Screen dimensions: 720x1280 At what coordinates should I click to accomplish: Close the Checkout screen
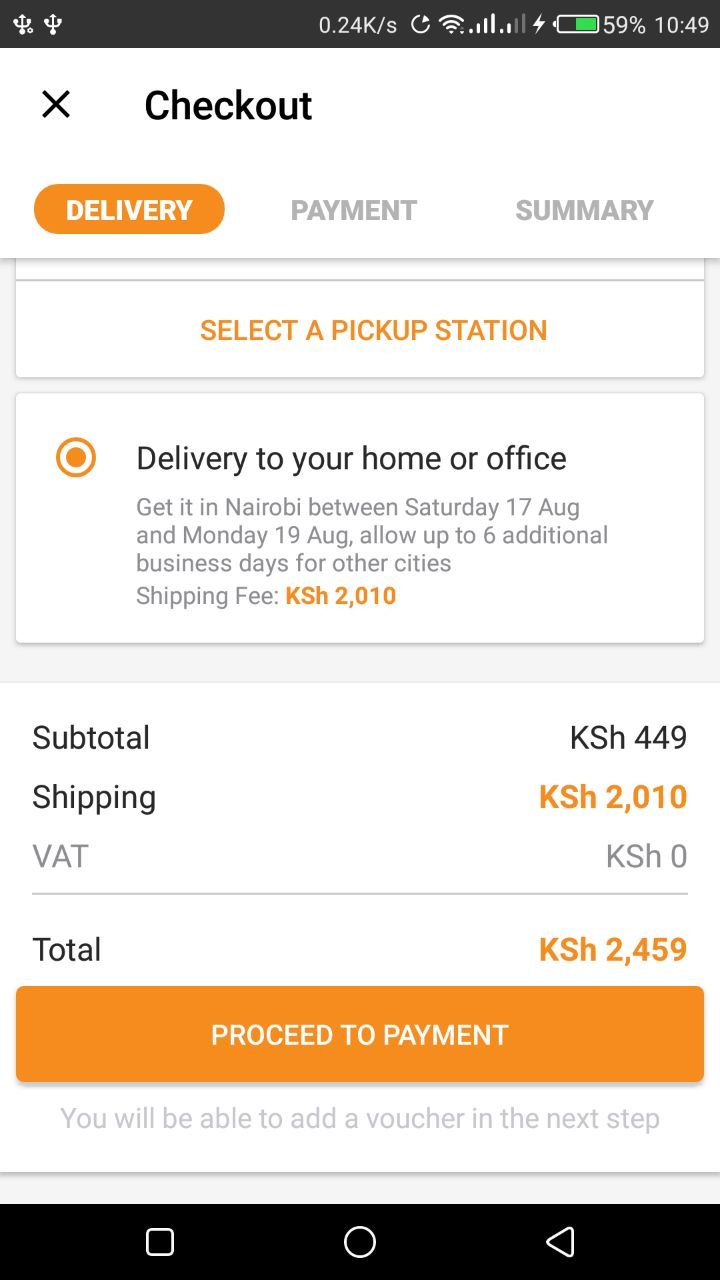point(56,104)
